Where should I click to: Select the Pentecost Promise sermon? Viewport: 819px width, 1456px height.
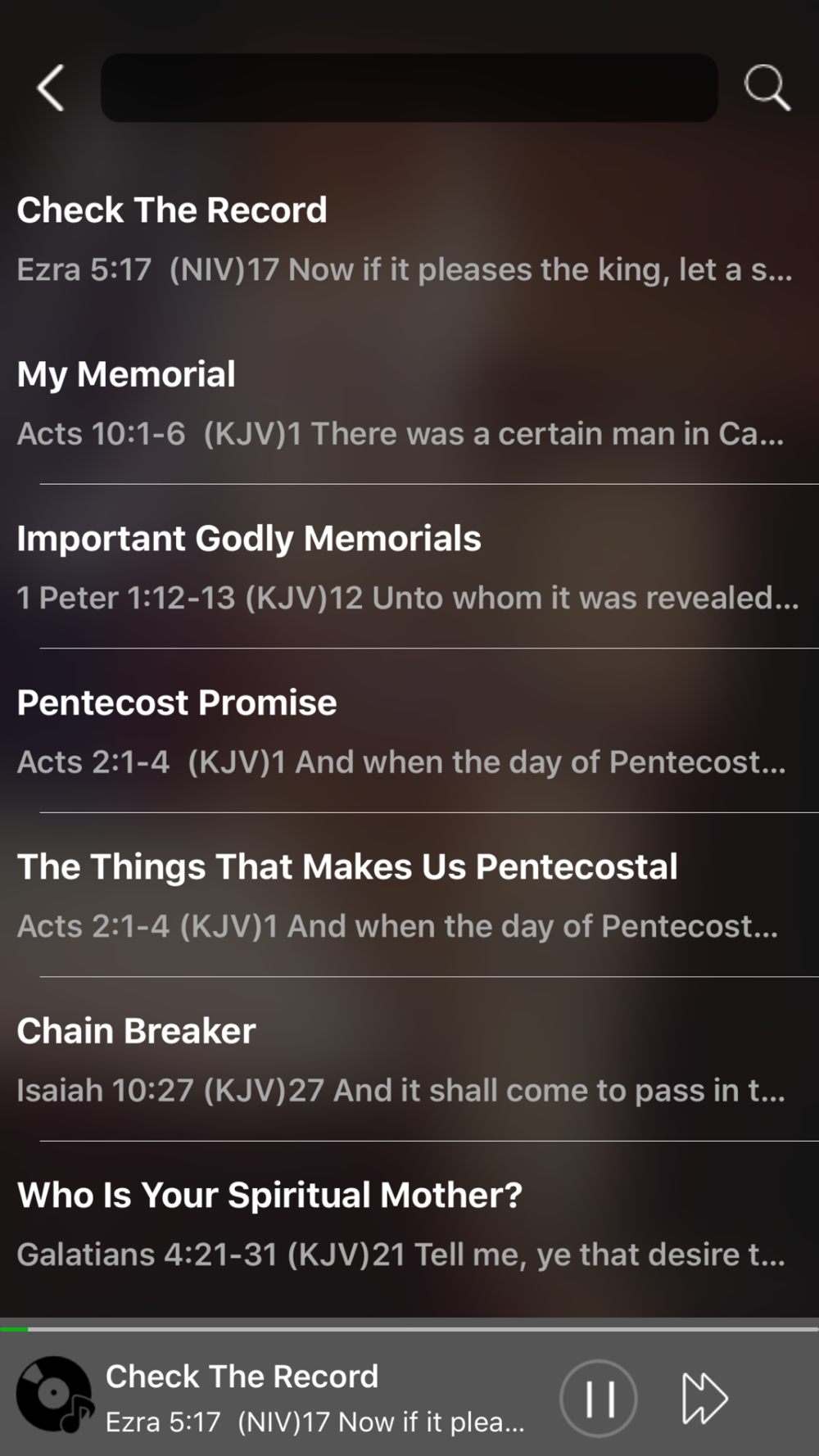click(409, 730)
